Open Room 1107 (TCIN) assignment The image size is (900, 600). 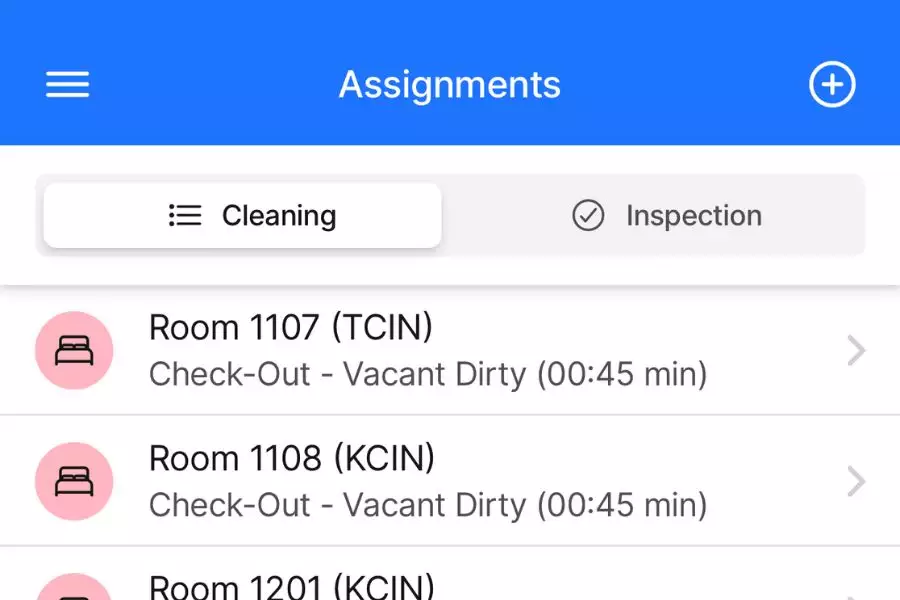[450, 351]
